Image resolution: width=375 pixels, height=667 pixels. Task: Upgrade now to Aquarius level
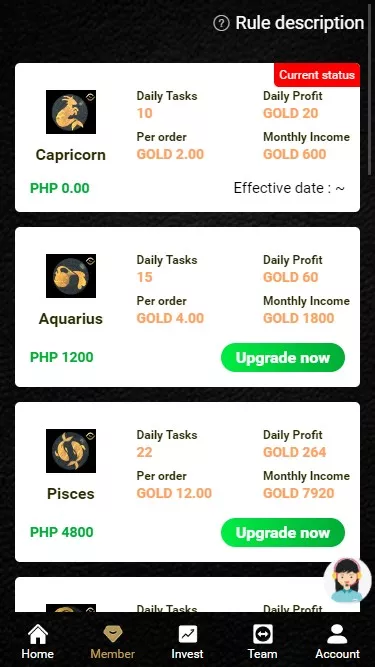(x=283, y=358)
